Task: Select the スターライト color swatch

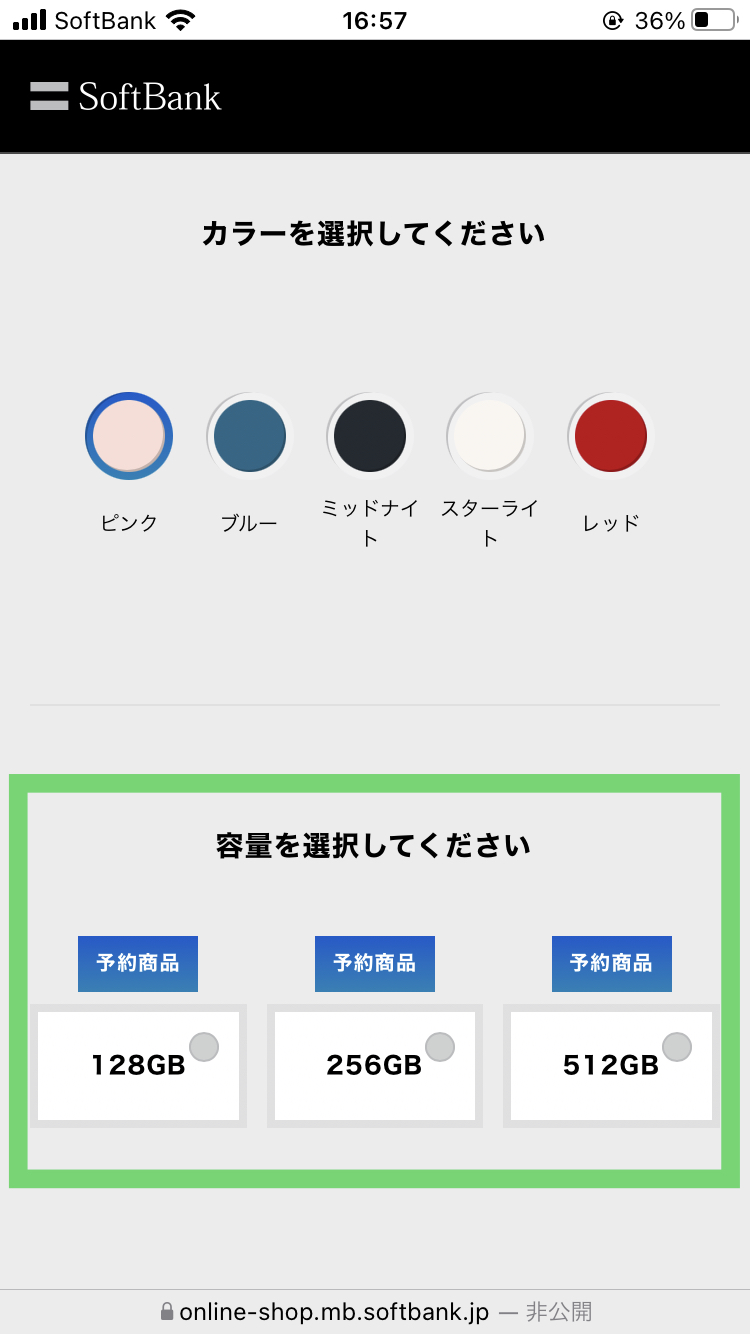Action: pyautogui.click(x=488, y=434)
